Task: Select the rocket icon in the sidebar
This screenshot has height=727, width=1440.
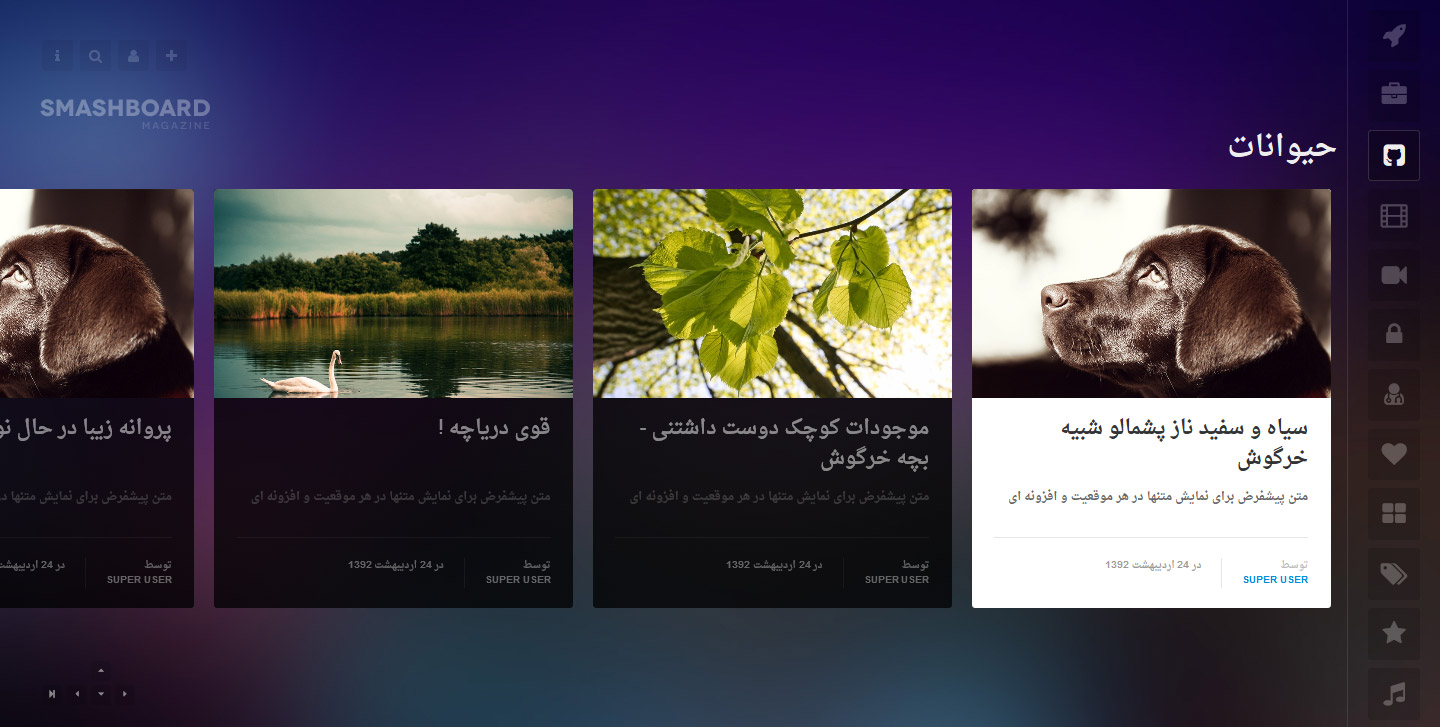Action: pos(1393,36)
